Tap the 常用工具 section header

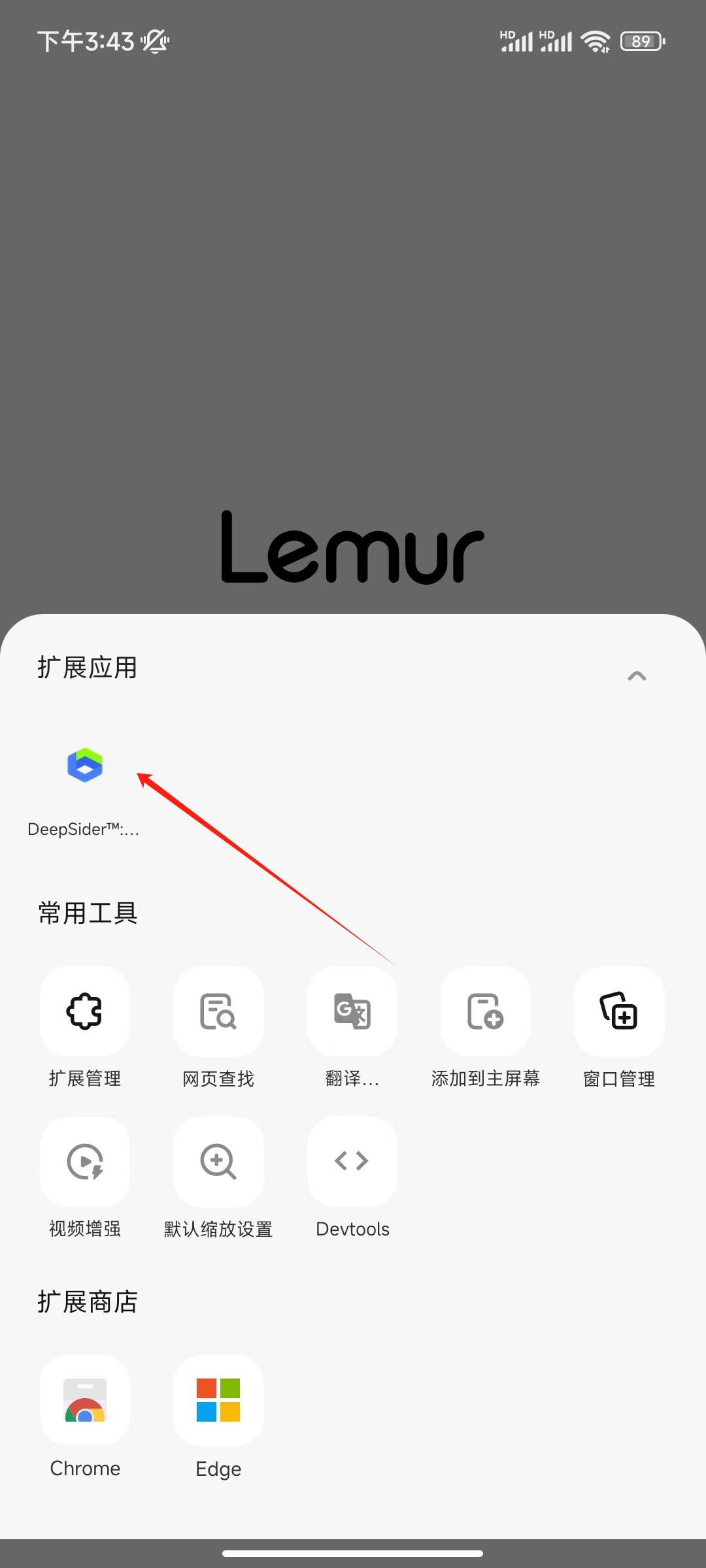[88, 913]
